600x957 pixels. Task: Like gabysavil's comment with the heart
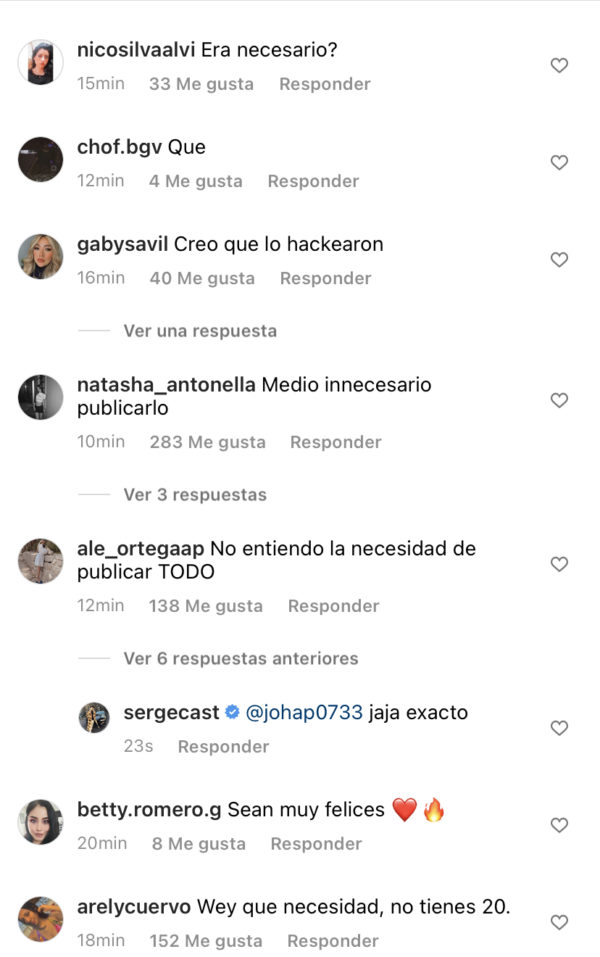560,260
